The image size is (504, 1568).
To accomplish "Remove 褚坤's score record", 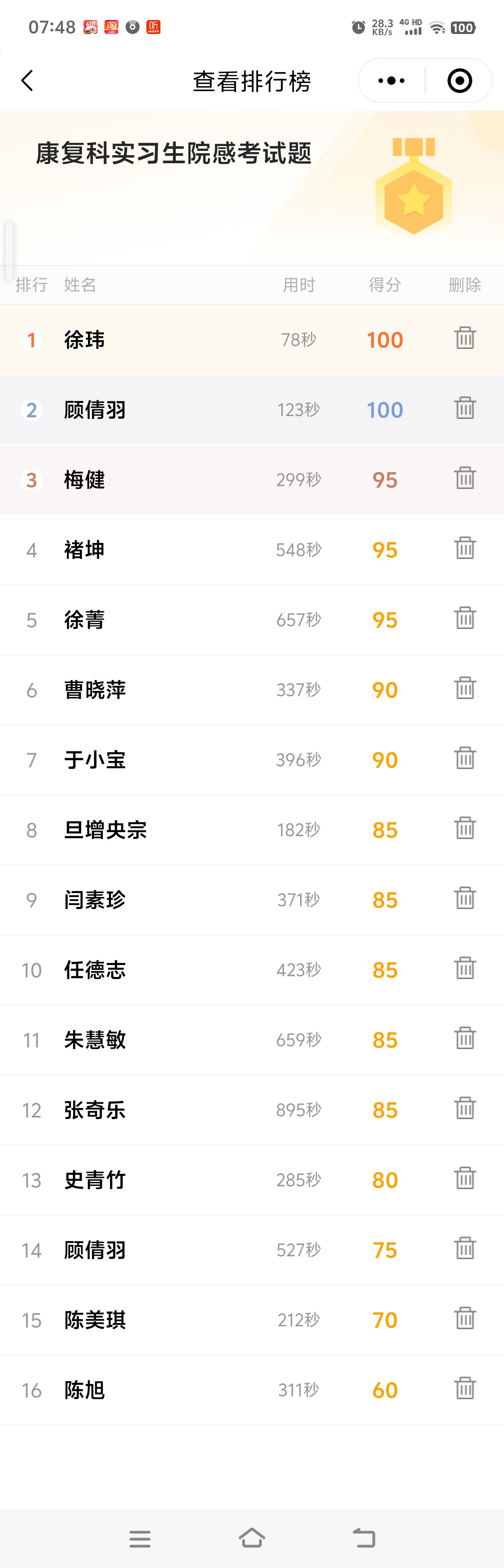I will [464, 548].
